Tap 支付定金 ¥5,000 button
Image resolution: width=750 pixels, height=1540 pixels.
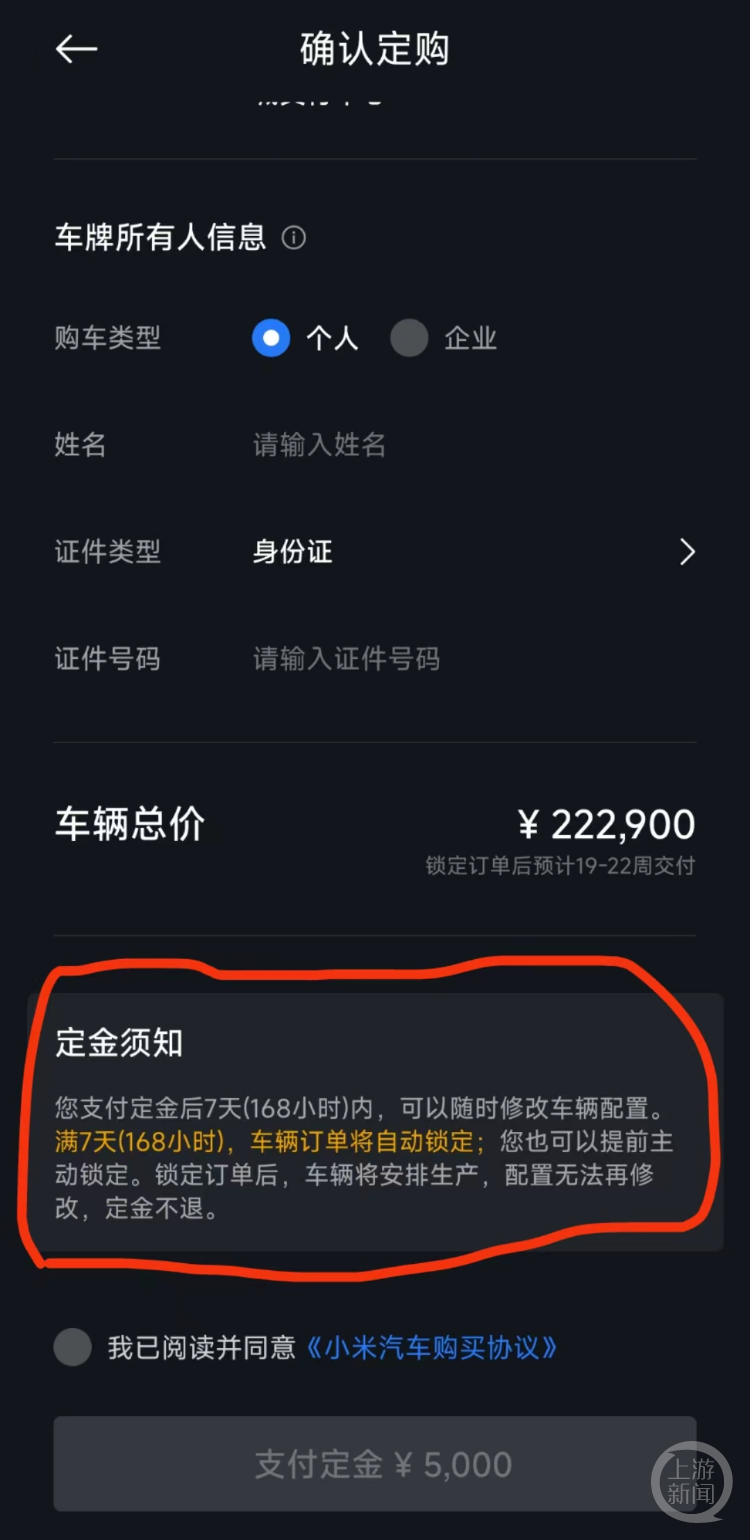coord(374,1464)
